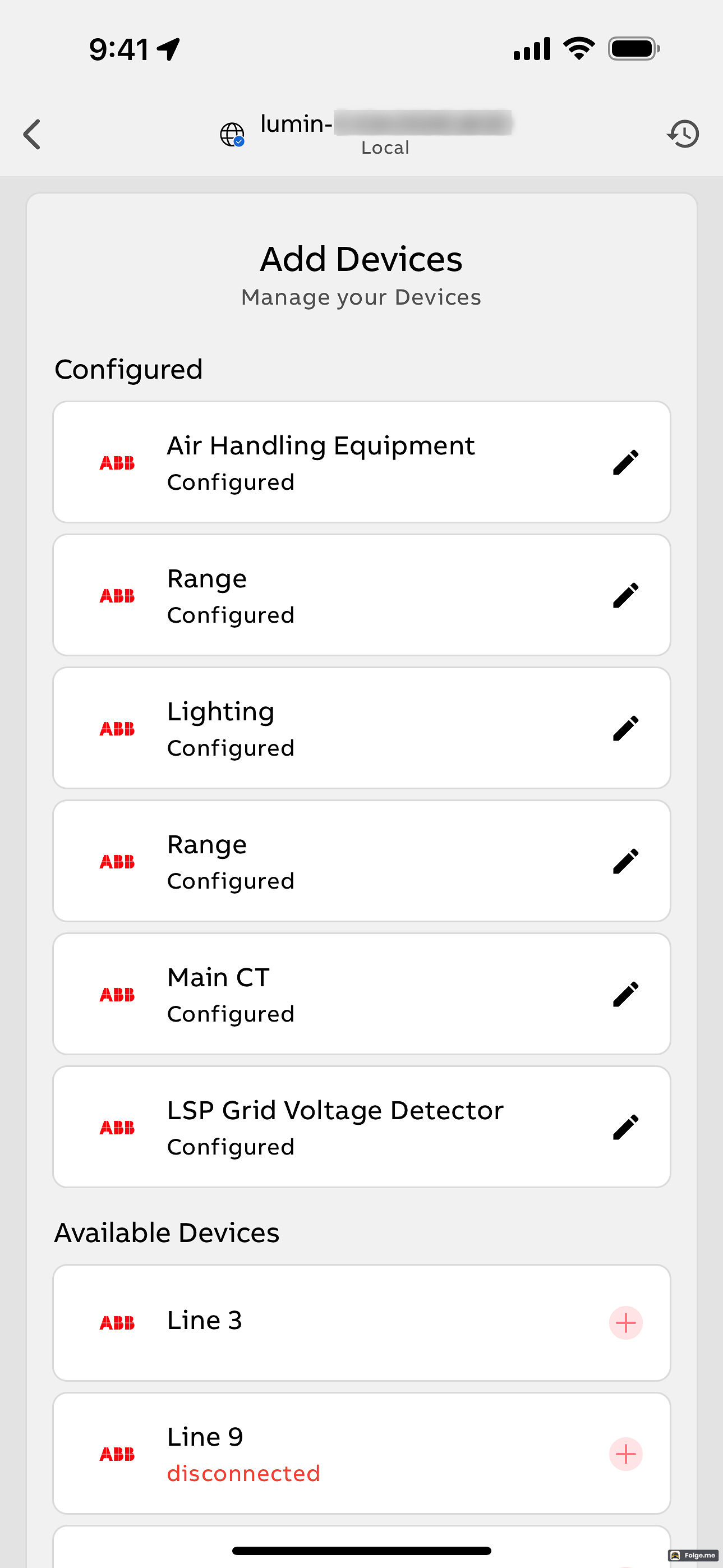The width and height of the screenshot is (723, 1568).
Task: Tap the pencil for Main CT
Action: (x=625, y=995)
